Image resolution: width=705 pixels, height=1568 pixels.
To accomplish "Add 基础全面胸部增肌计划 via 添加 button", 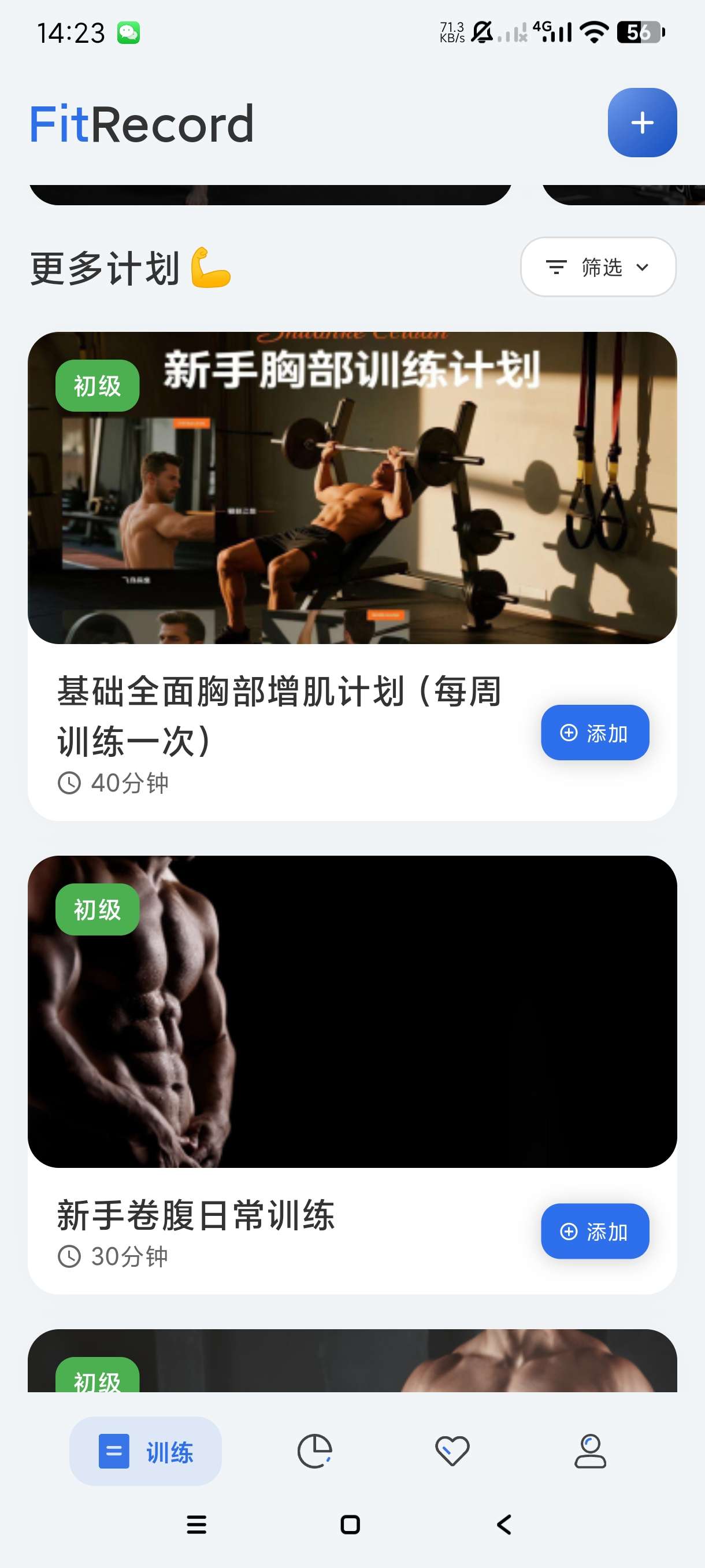I will pyautogui.click(x=593, y=733).
